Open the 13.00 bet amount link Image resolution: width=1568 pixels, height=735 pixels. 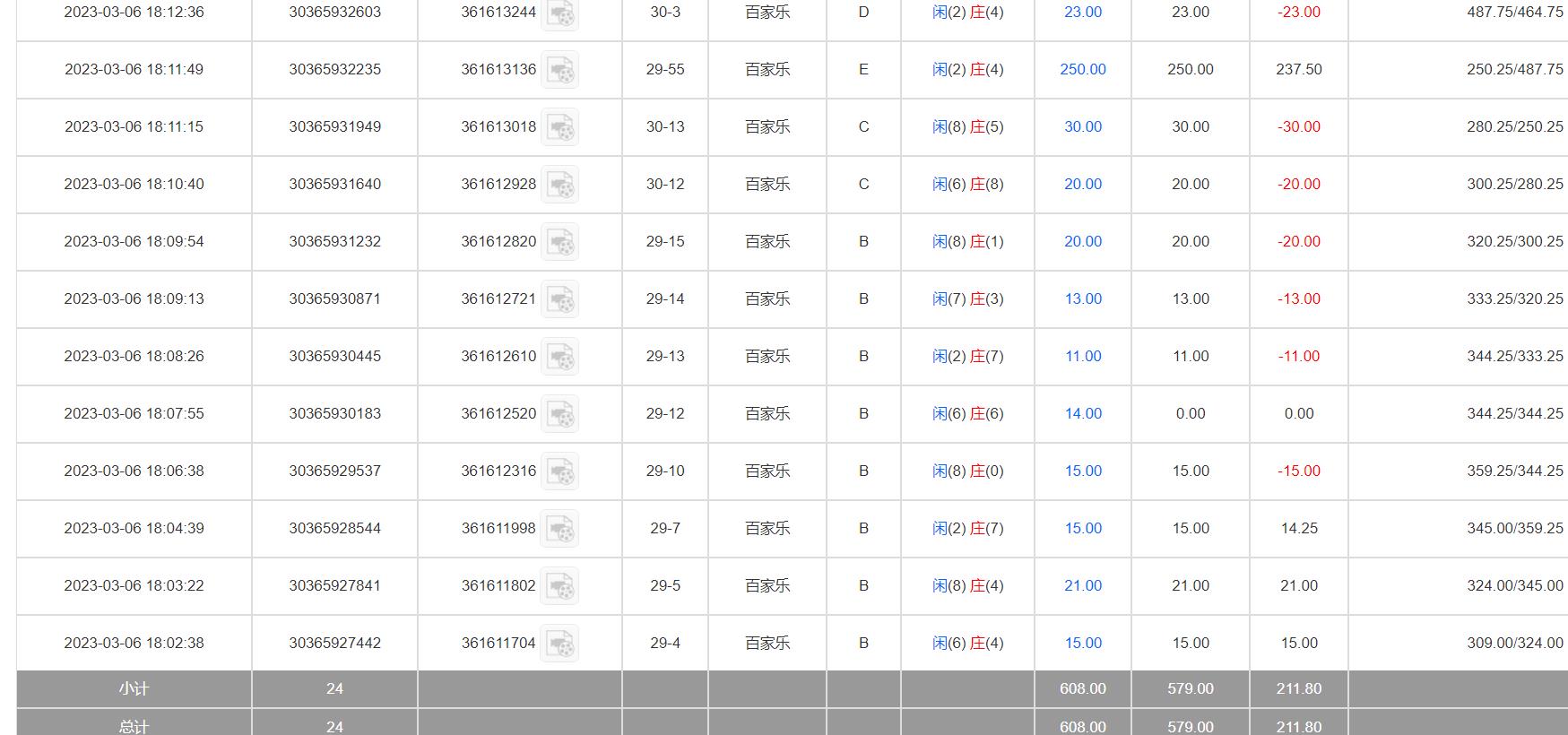[1082, 298]
